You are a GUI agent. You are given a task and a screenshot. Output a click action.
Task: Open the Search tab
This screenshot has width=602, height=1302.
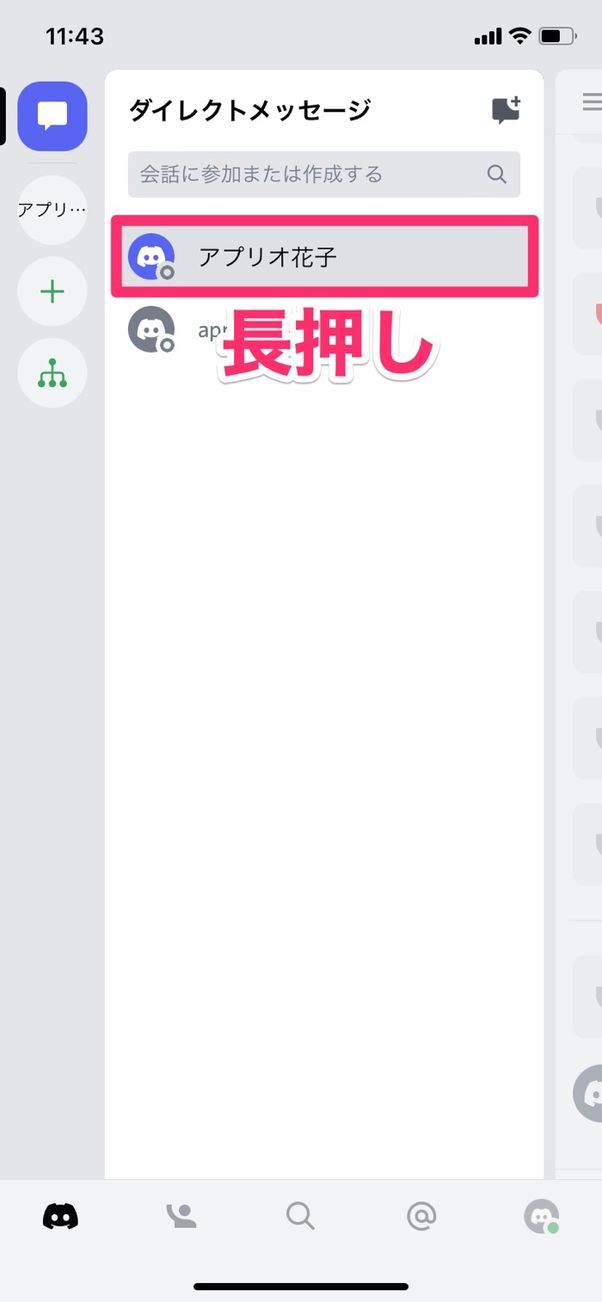[x=300, y=1216]
